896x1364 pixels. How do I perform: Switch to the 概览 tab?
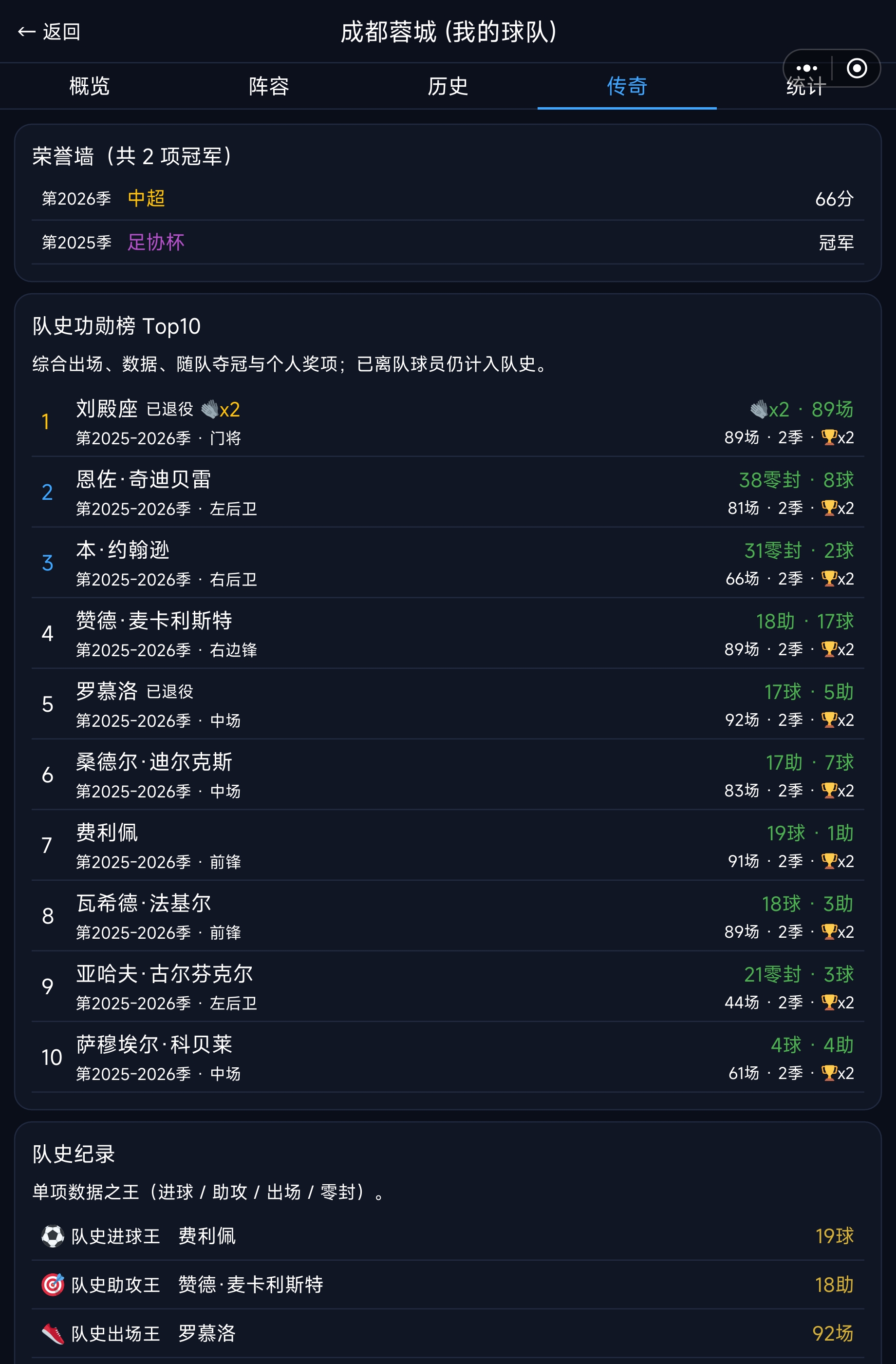[90, 86]
